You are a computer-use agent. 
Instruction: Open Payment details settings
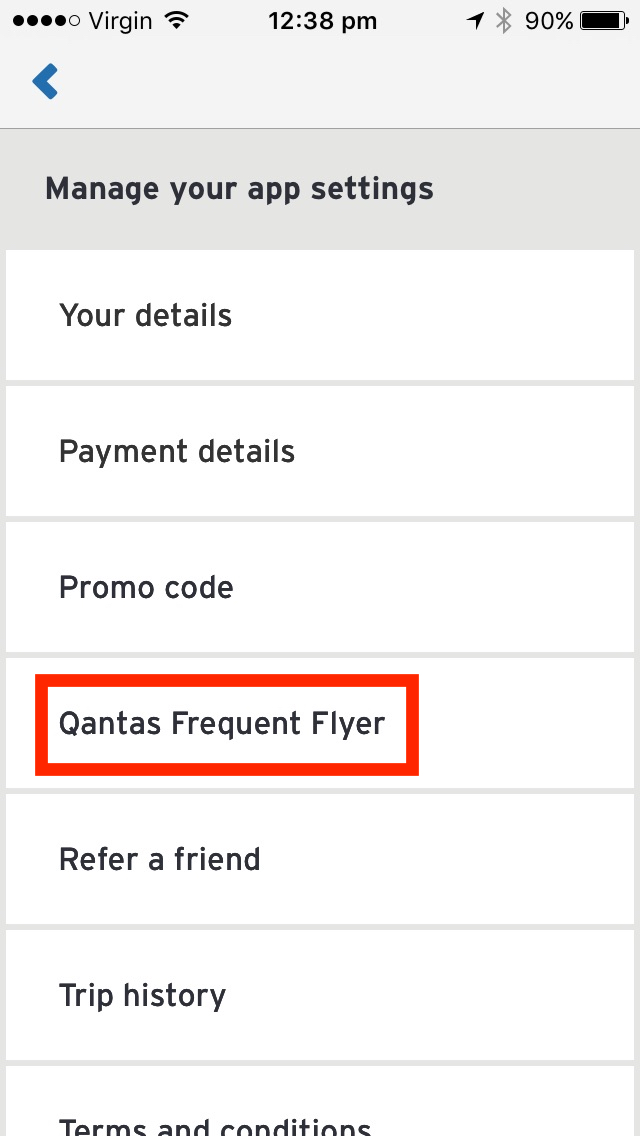[x=320, y=451]
